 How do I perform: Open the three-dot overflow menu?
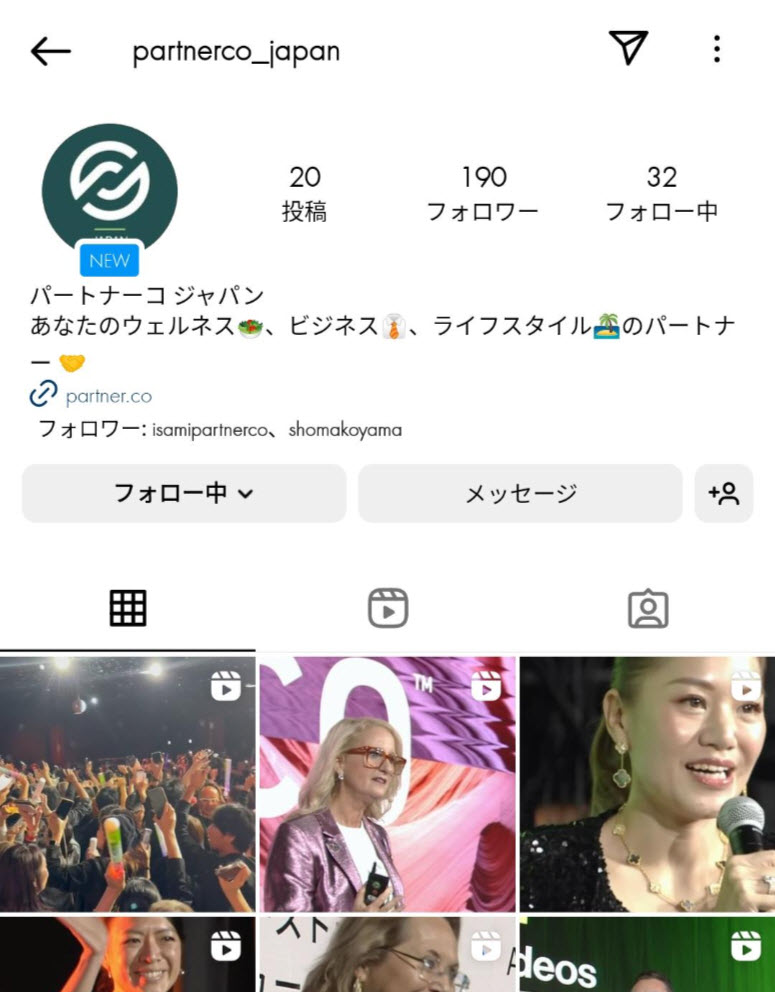coord(717,49)
